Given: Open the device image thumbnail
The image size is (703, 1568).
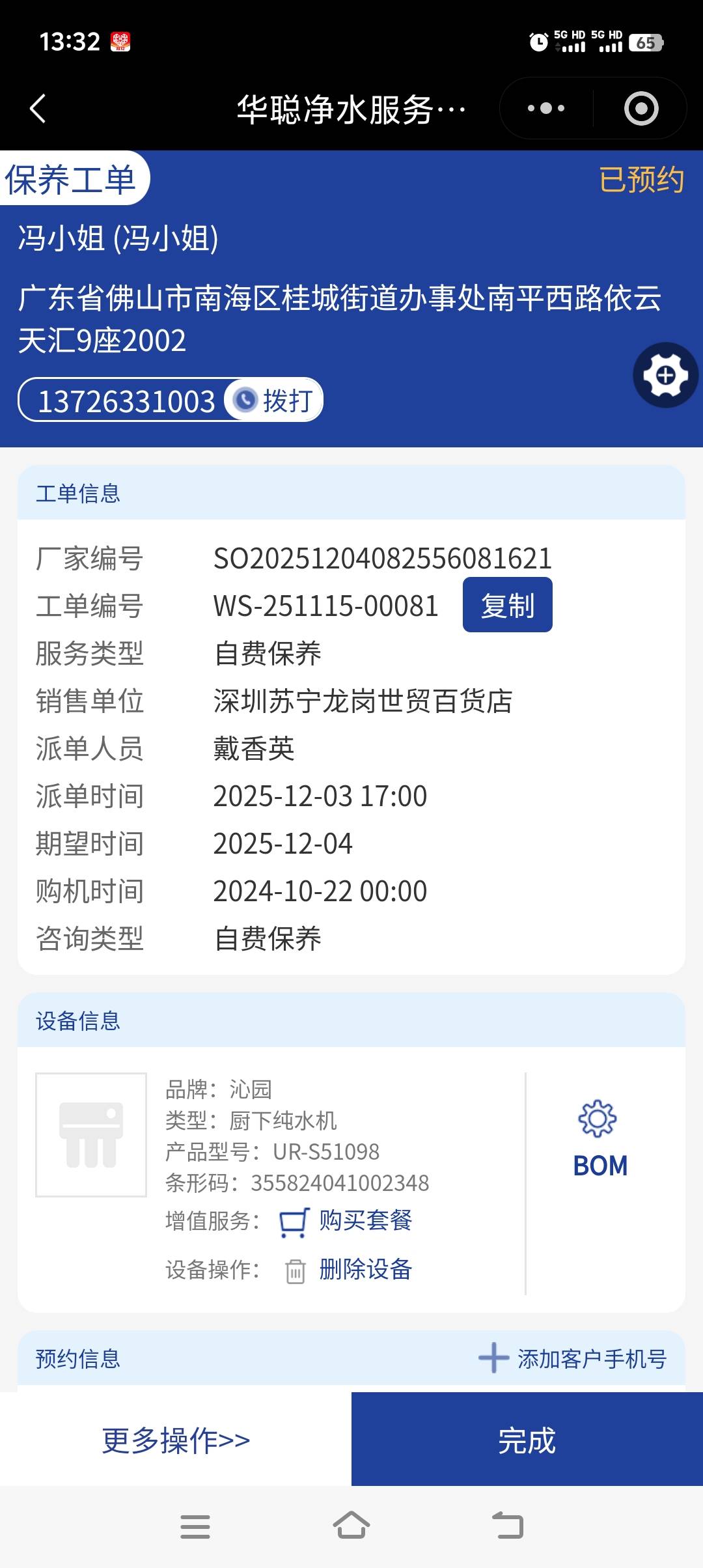Looking at the screenshot, I should tap(91, 1134).
